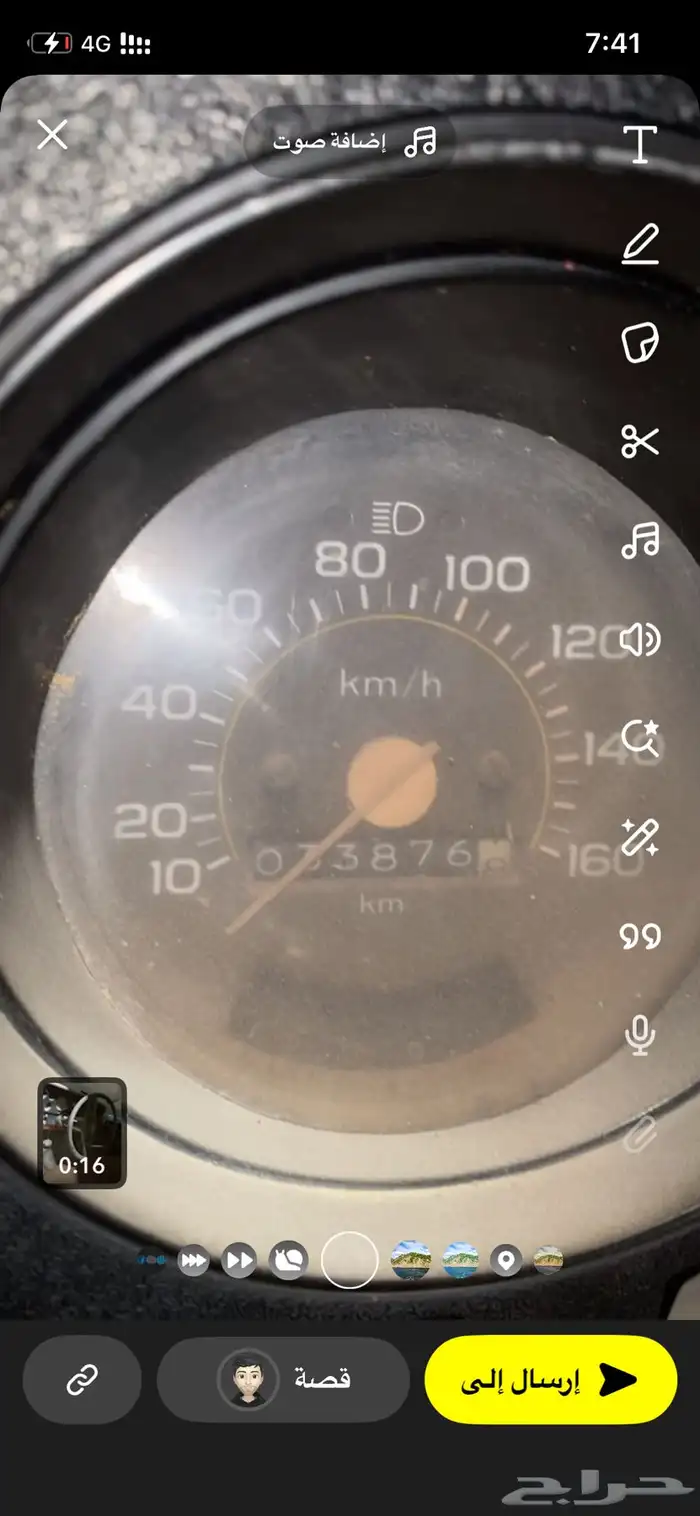The image size is (700, 1516).
Task: Close the snap preview
Action: click(x=52, y=135)
